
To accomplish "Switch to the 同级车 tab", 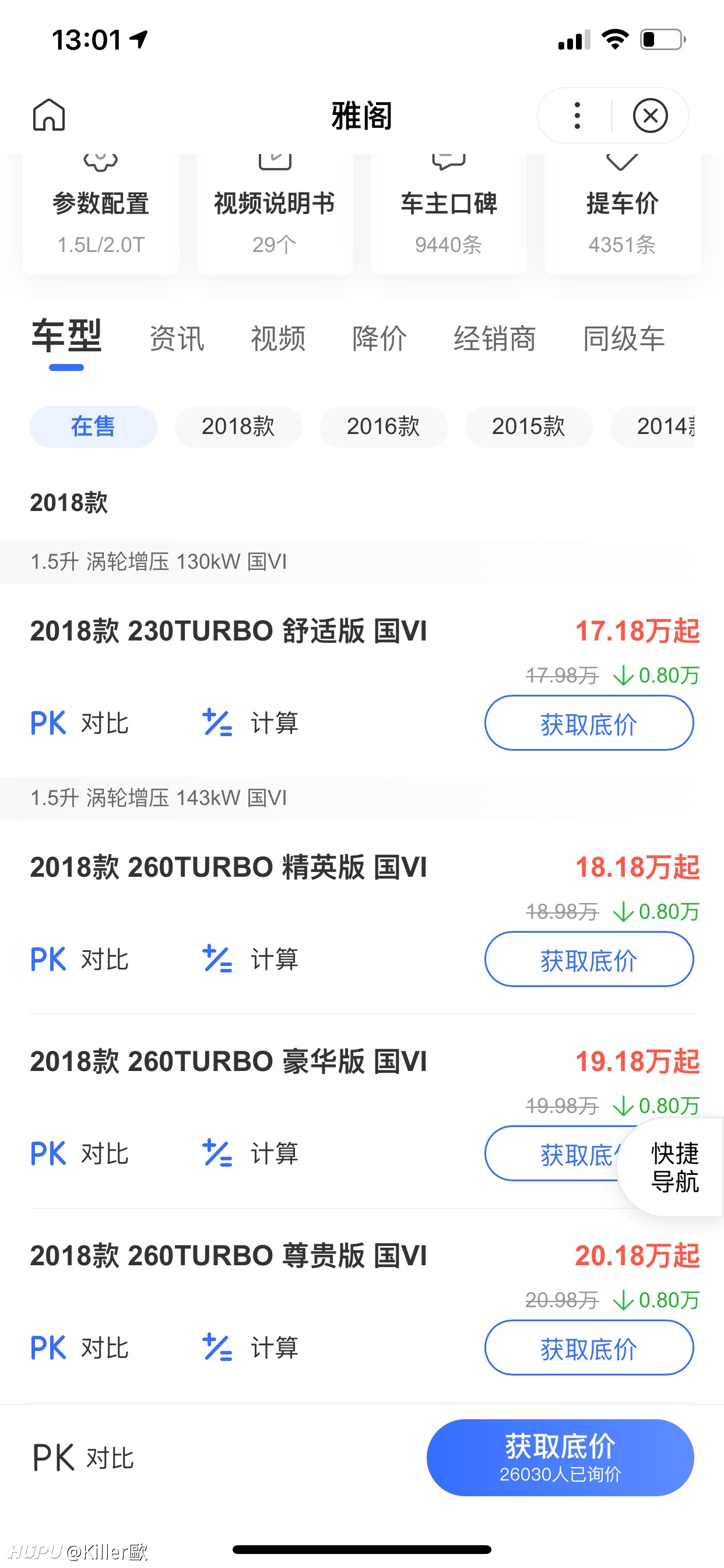I will [624, 338].
